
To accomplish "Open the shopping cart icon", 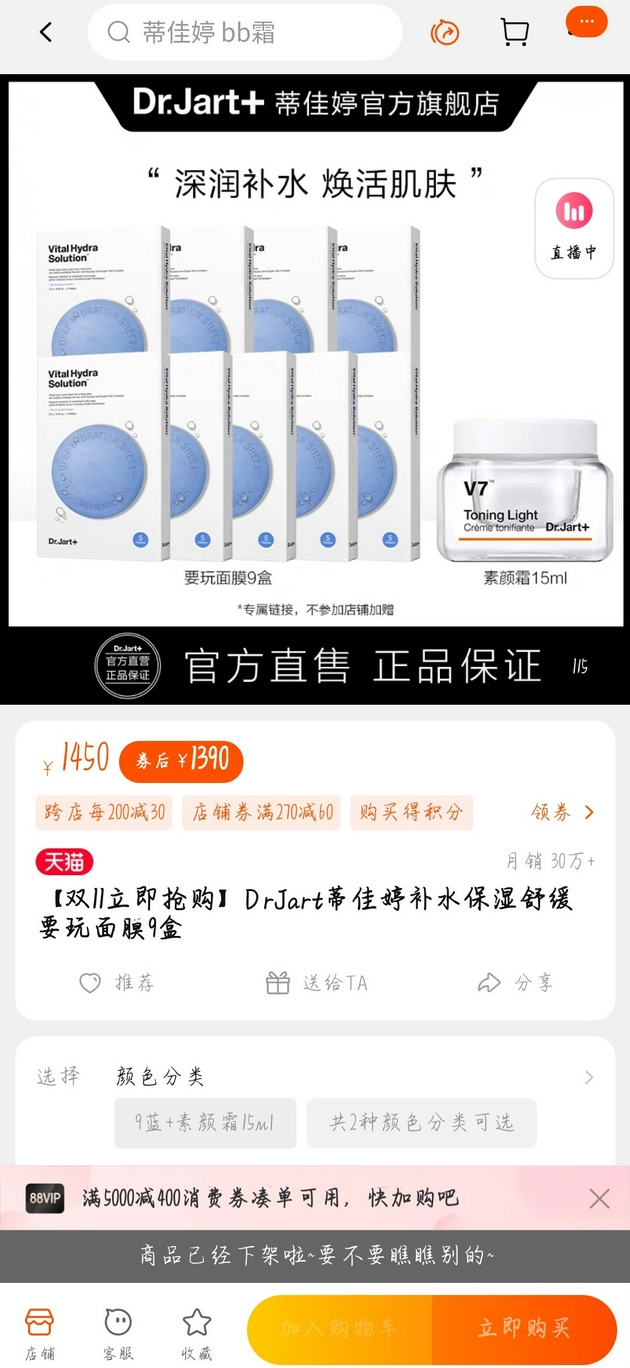I will tap(514, 32).
